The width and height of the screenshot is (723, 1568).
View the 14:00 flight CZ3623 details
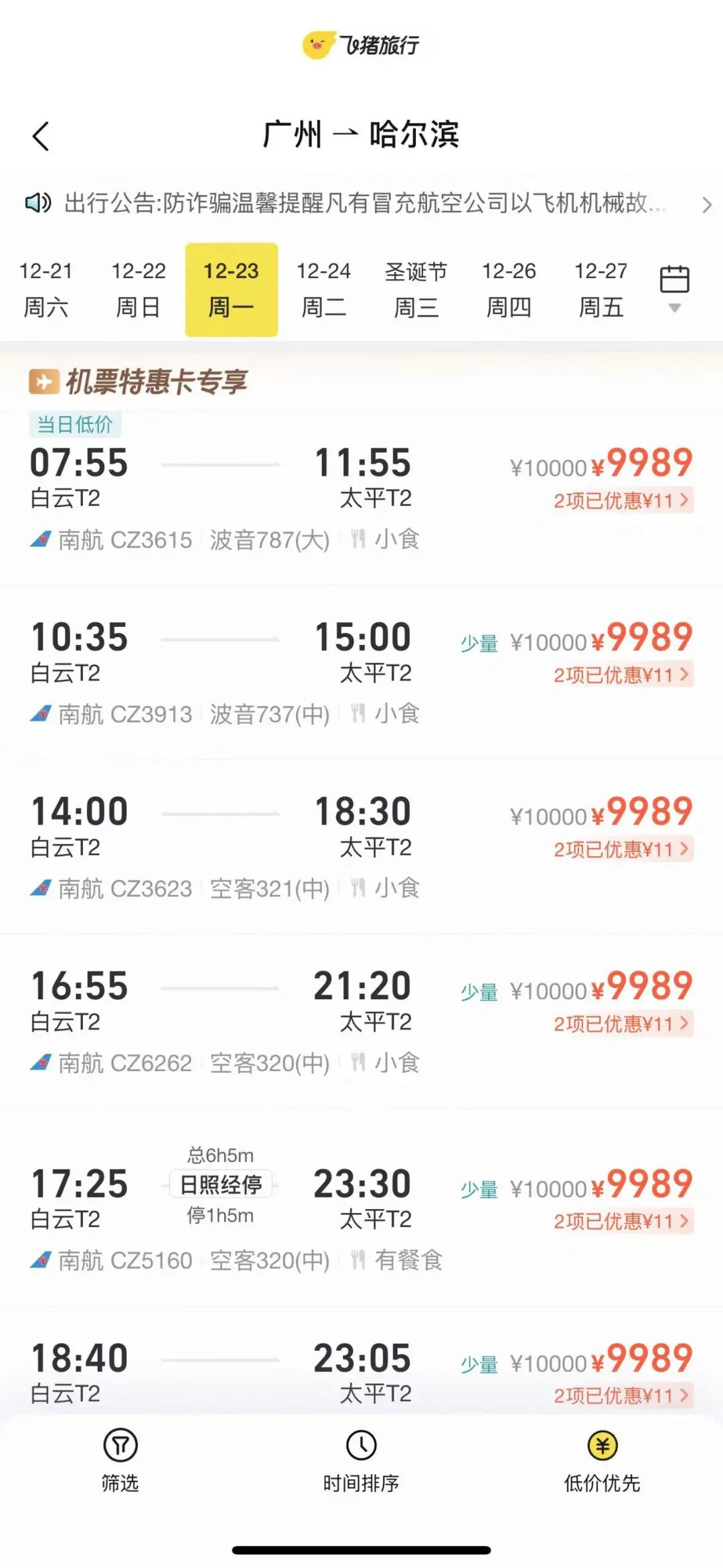tap(361, 847)
